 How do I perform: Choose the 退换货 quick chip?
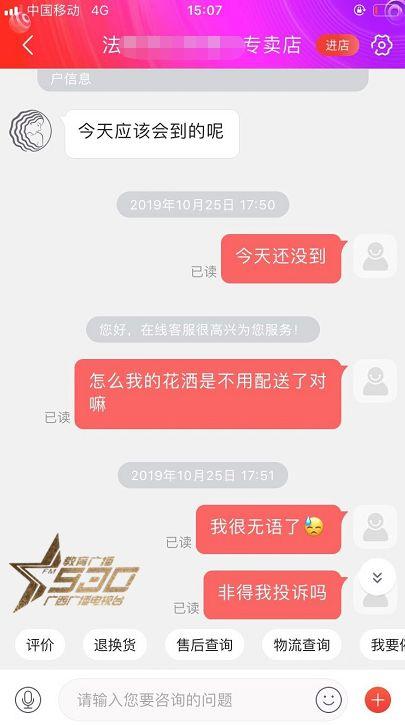click(x=115, y=645)
